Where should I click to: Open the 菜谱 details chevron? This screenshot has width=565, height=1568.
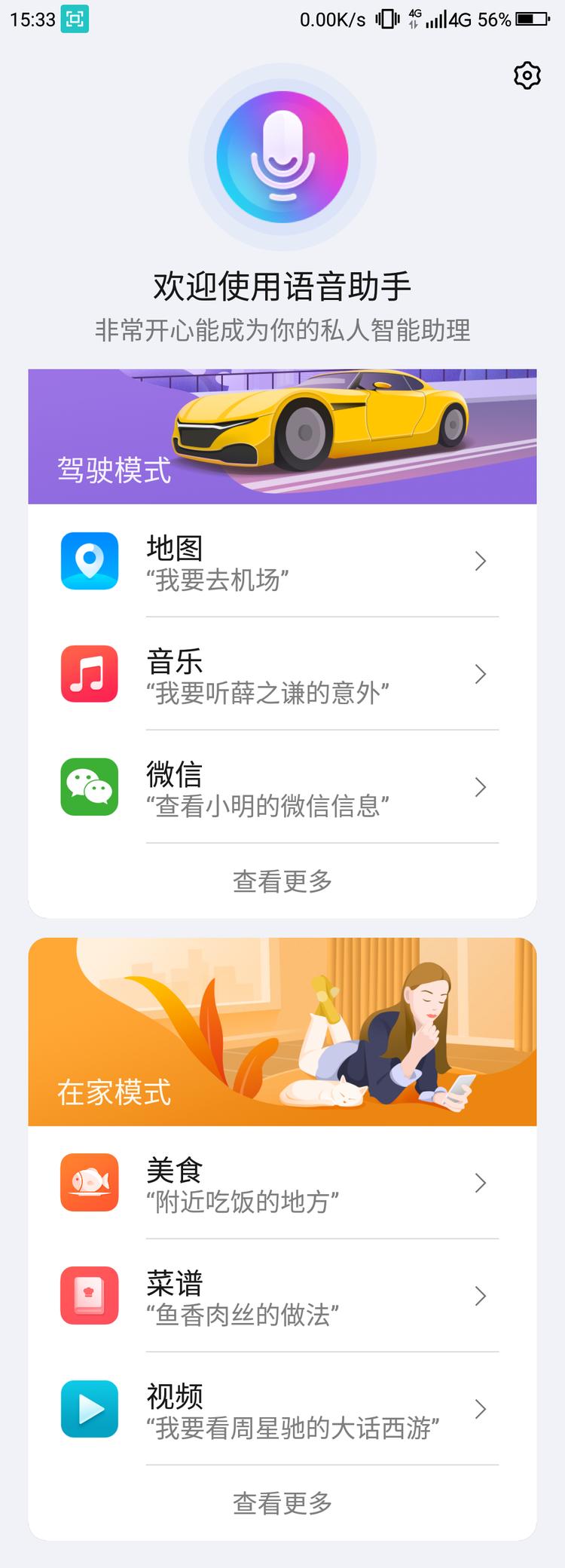pyautogui.click(x=480, y=1297)
